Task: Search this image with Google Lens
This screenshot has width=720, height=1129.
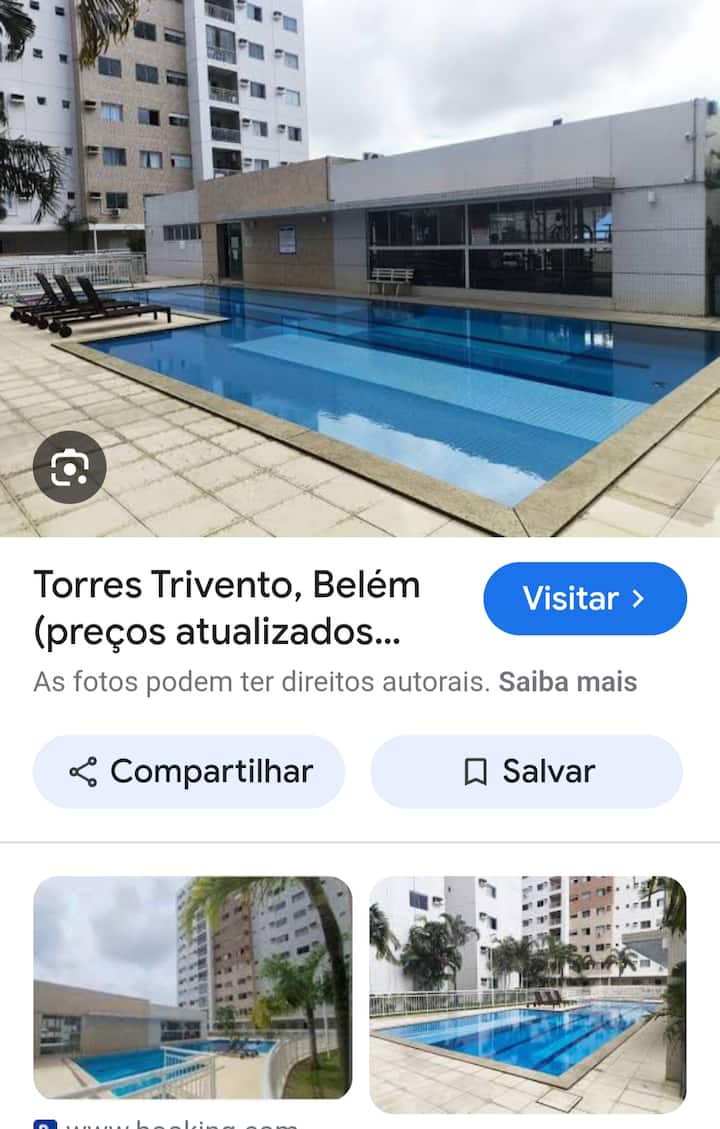Action: tap(69, 466)
